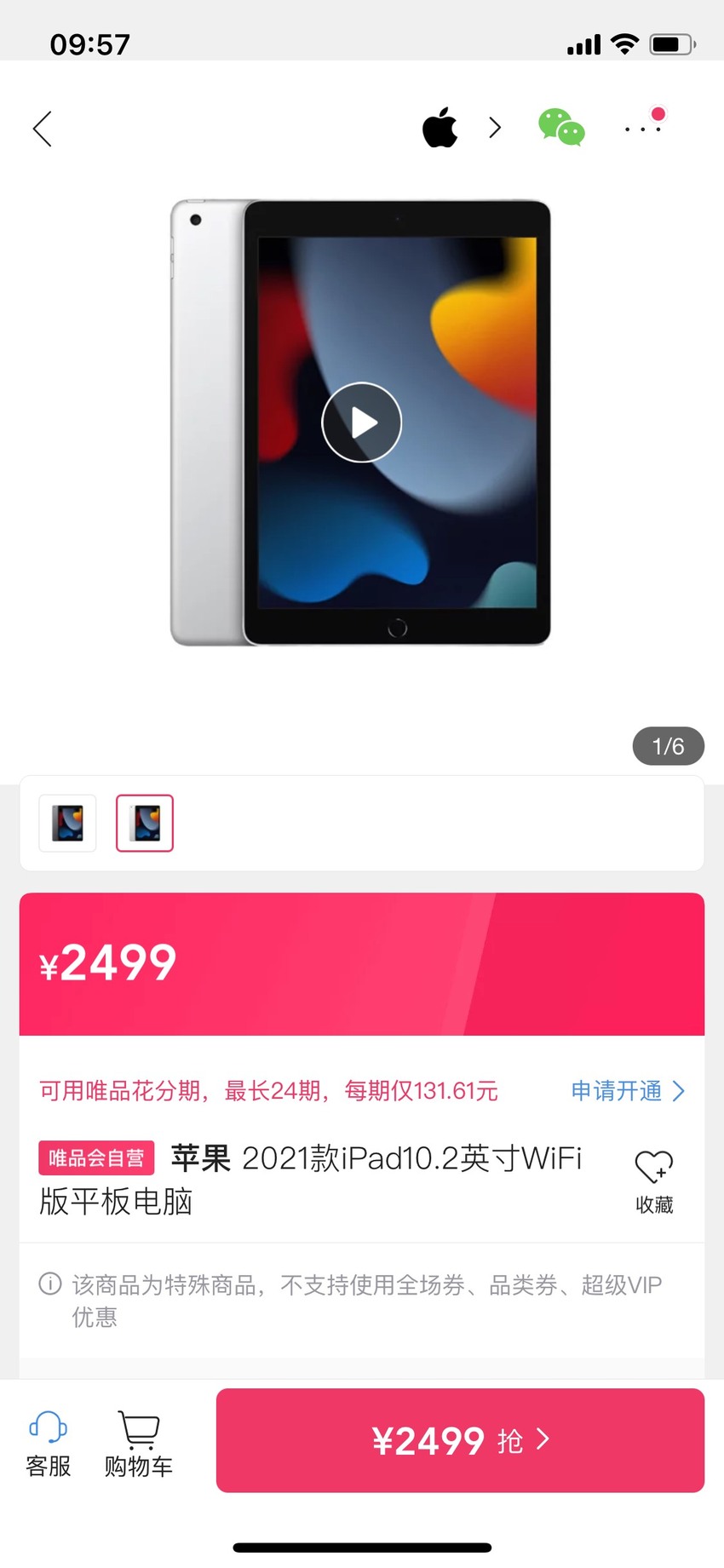Select the first color thumbnail
This screenshot has height=1568, width=724.
(68, 823)
